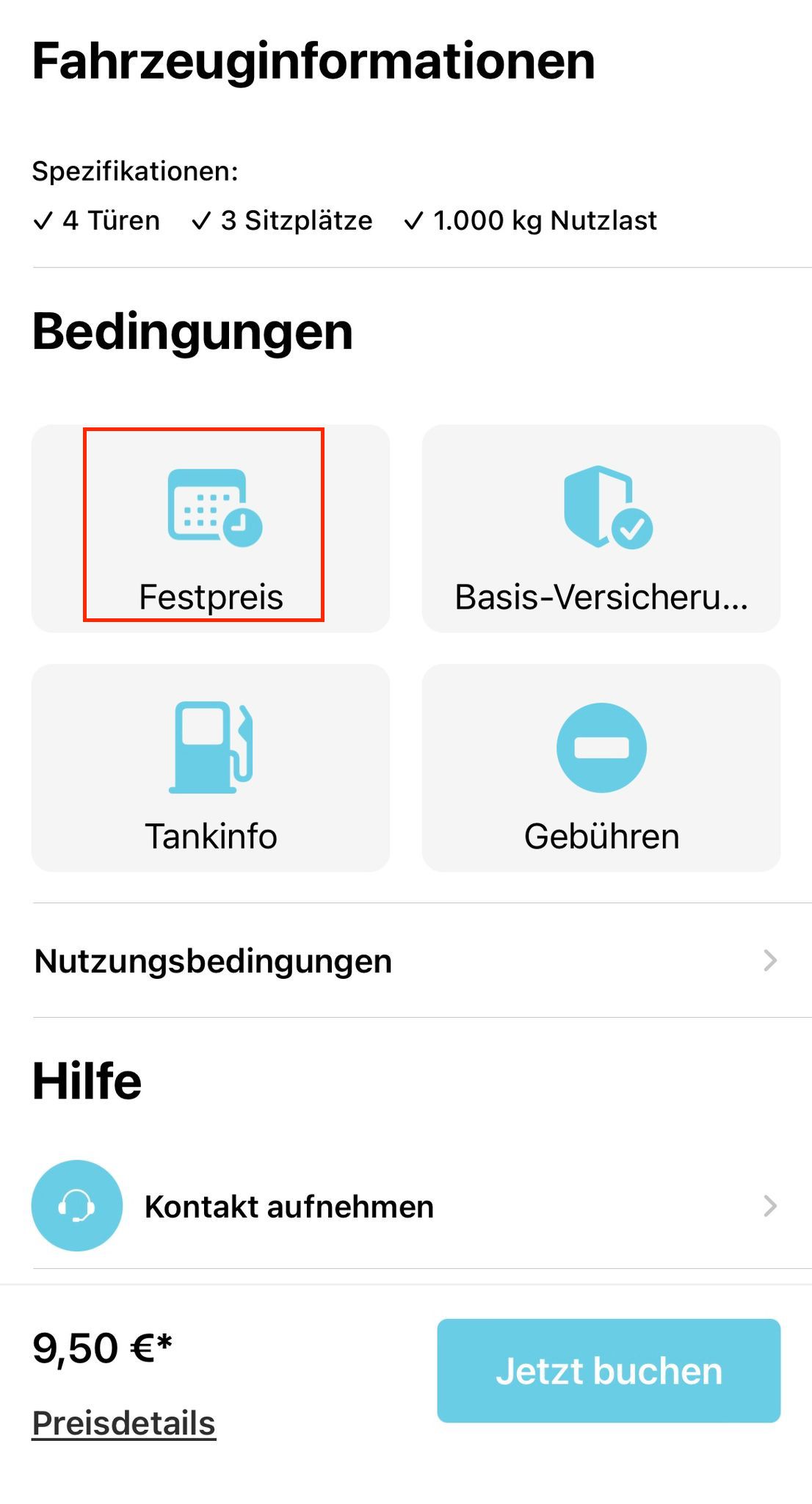Tap the Jetzt buchen button
The image size is (812, 1504).
point(609,1370)
